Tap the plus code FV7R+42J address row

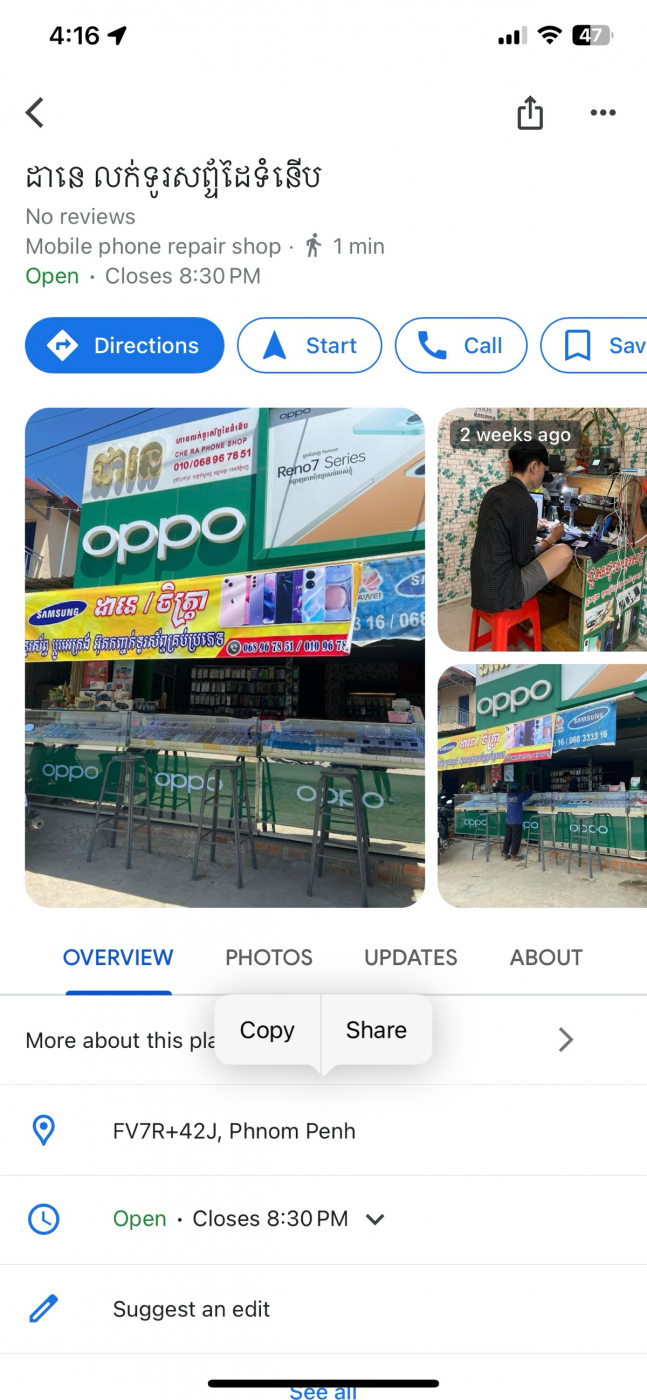tap(234, 1131)
